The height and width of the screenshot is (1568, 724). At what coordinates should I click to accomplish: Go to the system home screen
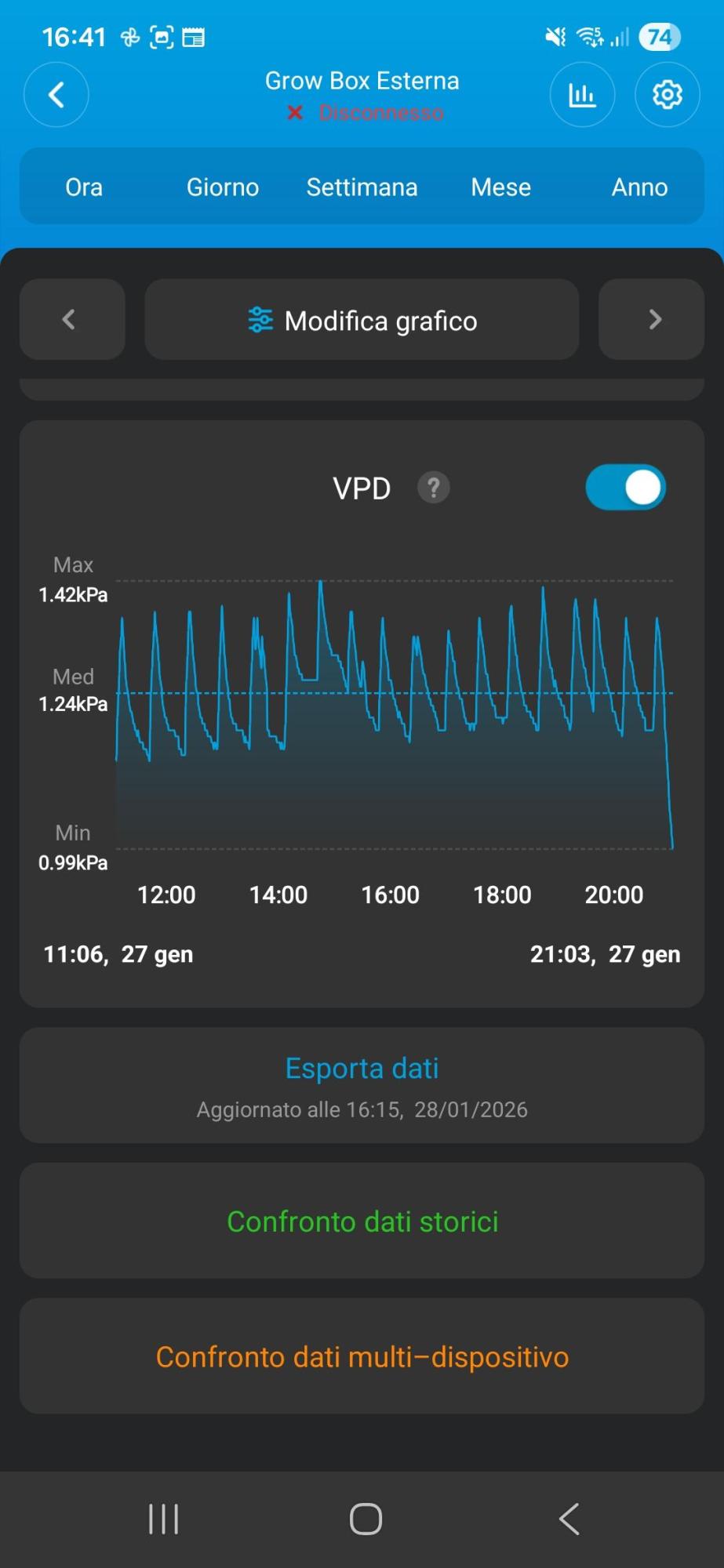[366, 1519]
